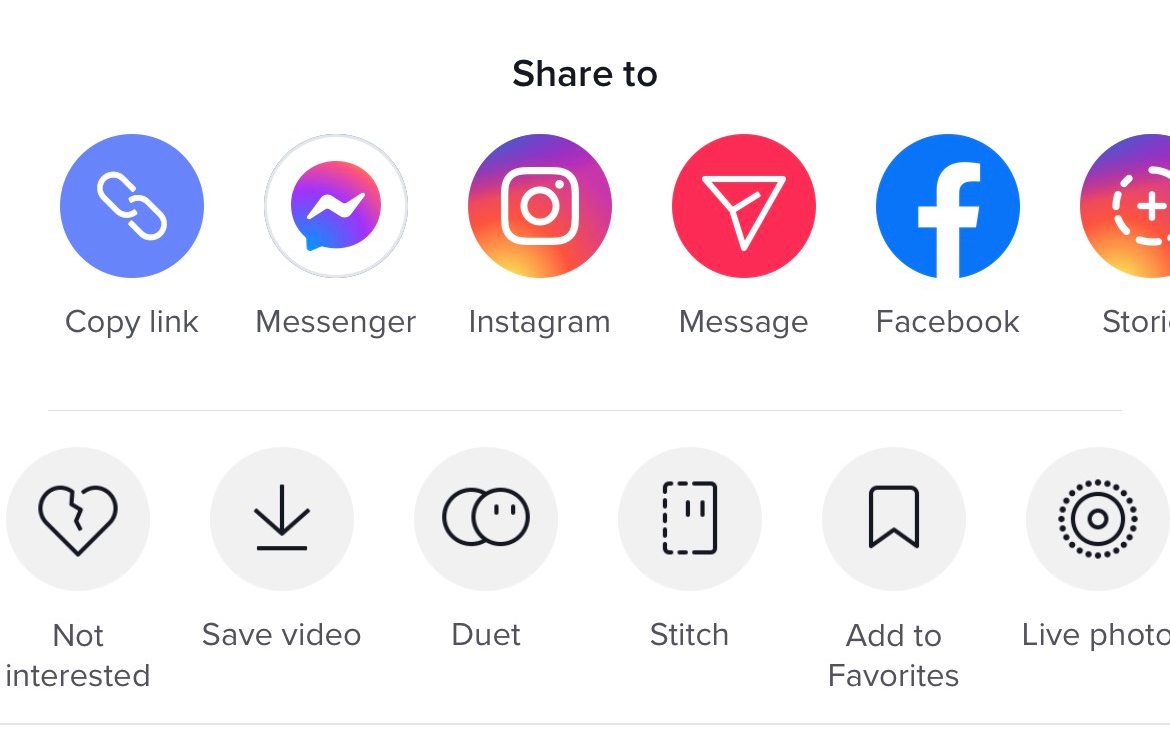
Task: Share to Facebook
Action: (x=948, y=207)
